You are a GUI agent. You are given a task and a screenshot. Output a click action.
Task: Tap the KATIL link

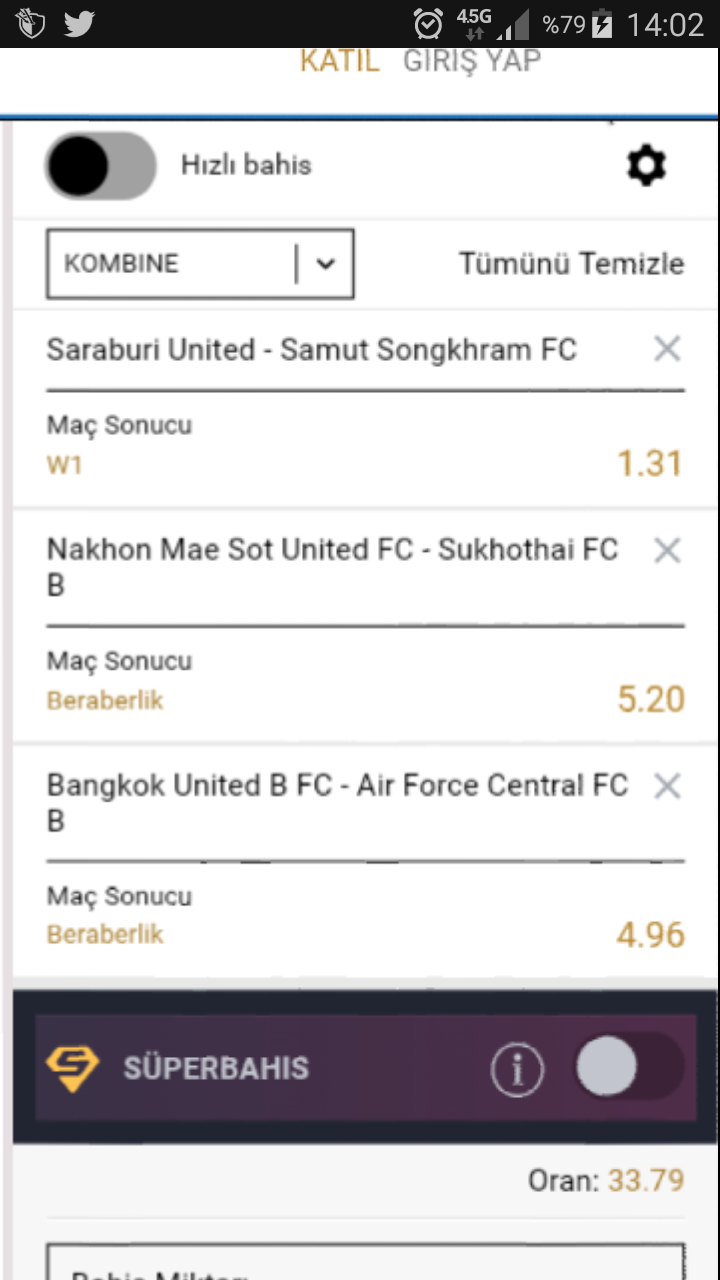(339, 61)
